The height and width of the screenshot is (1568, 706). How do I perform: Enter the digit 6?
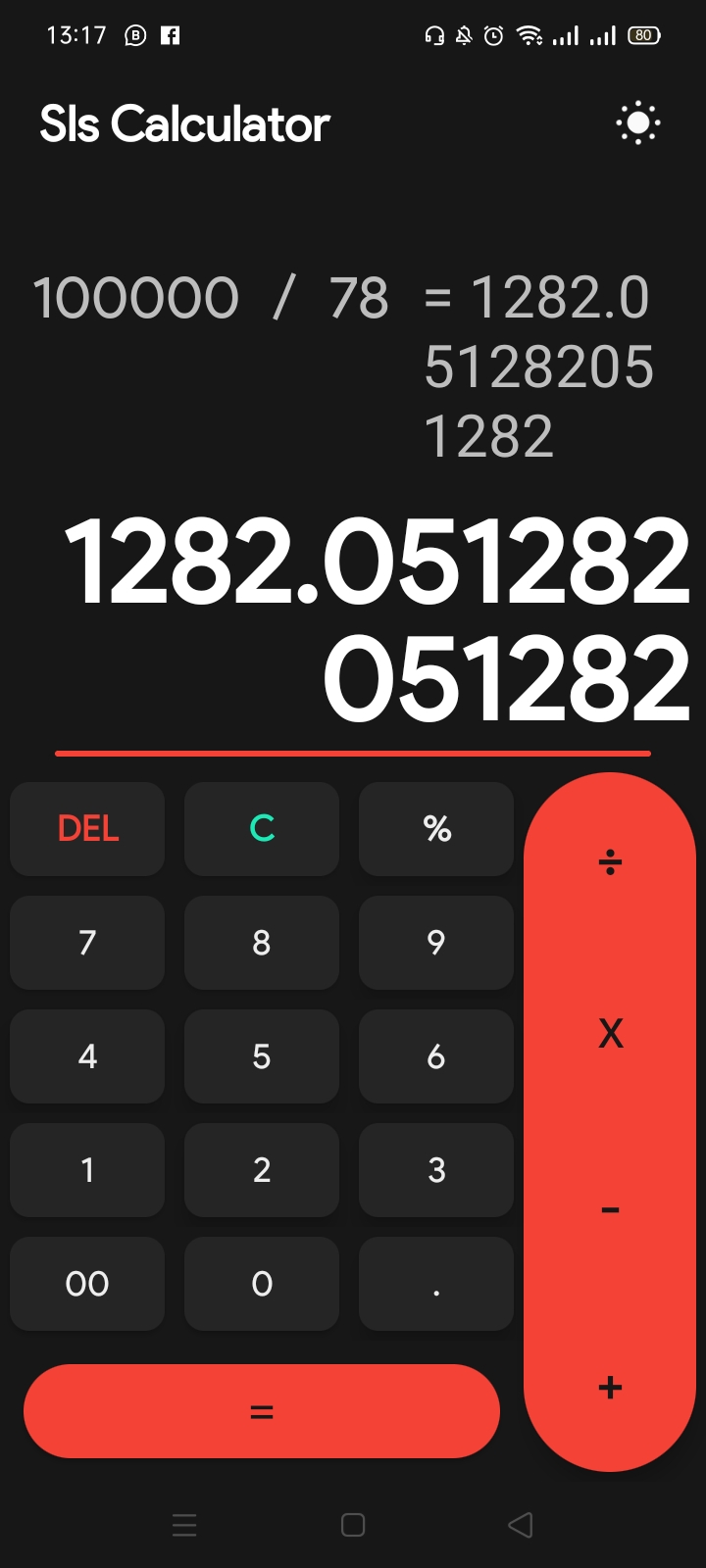(436, 1056)
